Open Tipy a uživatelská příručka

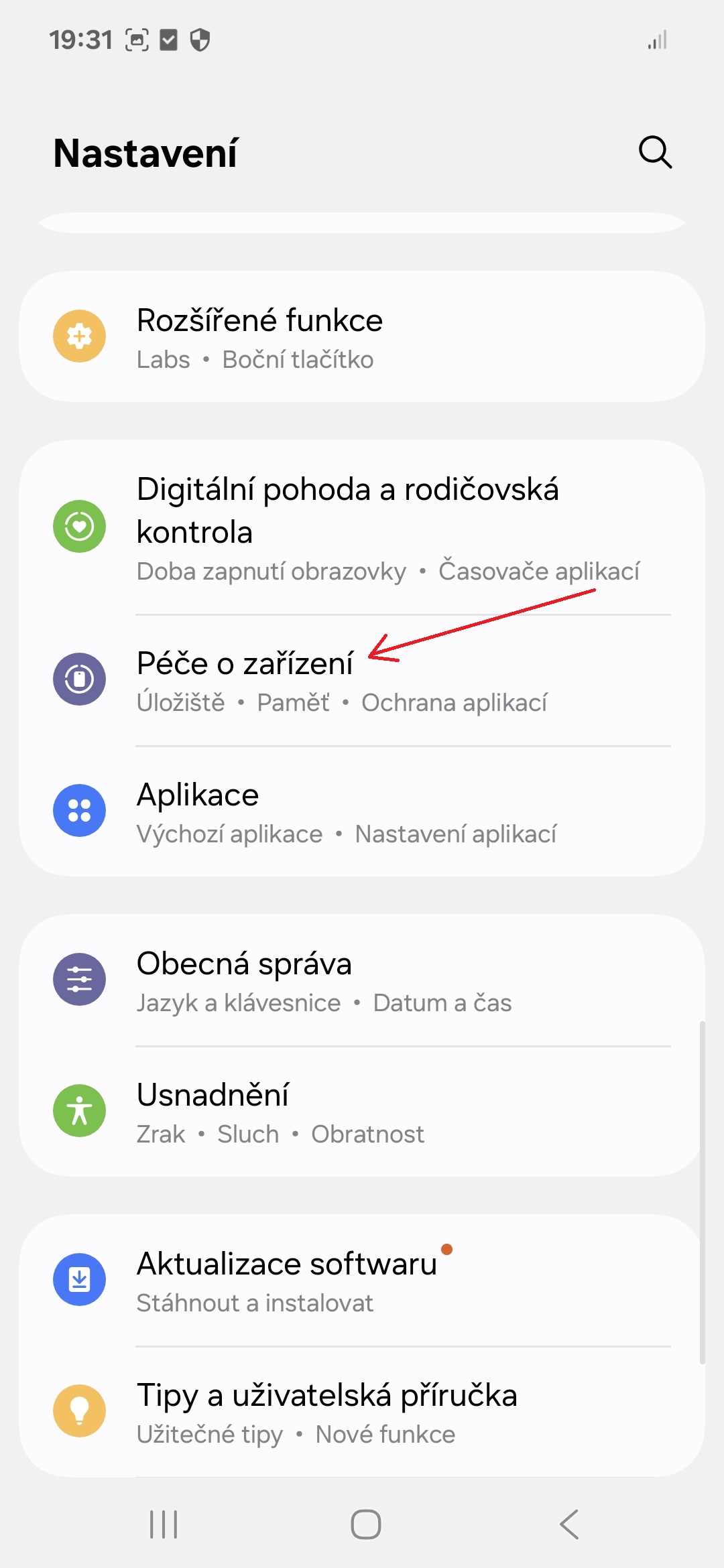(x=362, y=1412)
